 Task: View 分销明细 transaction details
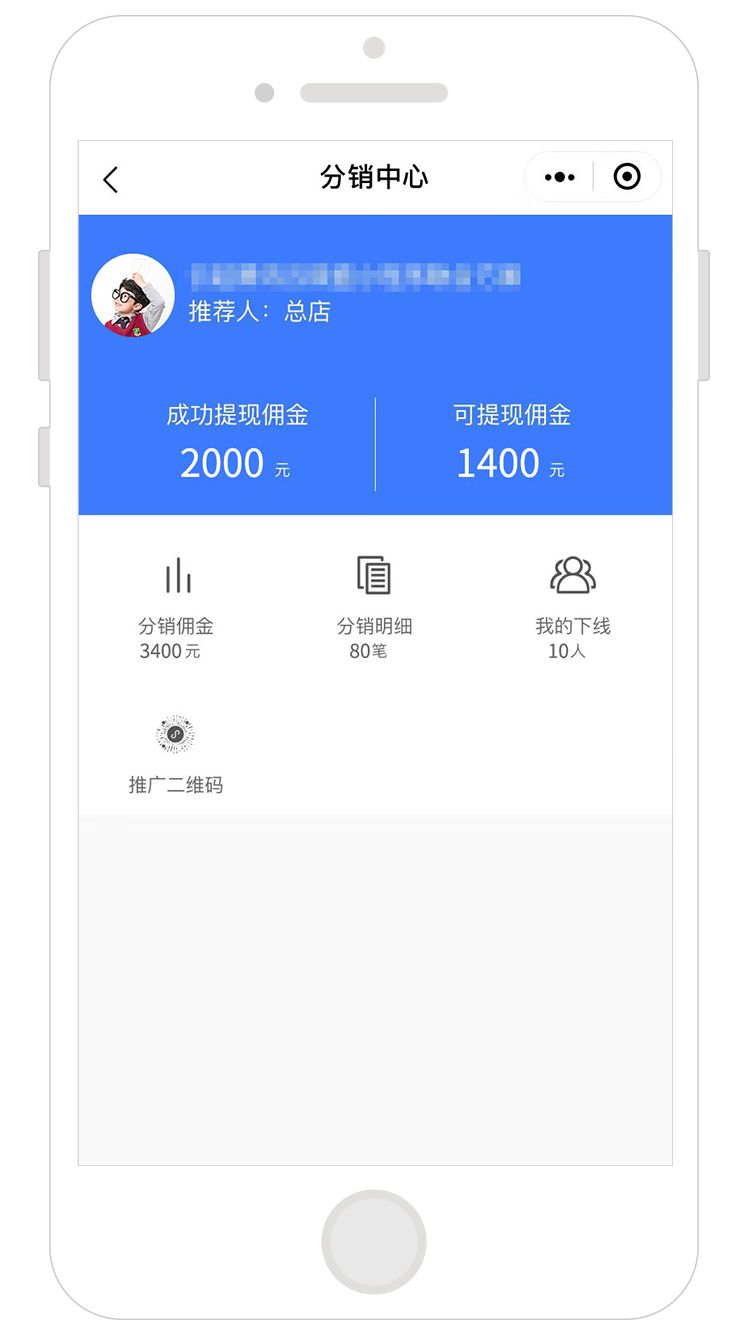pyautogui.click(x=374, y=605)
